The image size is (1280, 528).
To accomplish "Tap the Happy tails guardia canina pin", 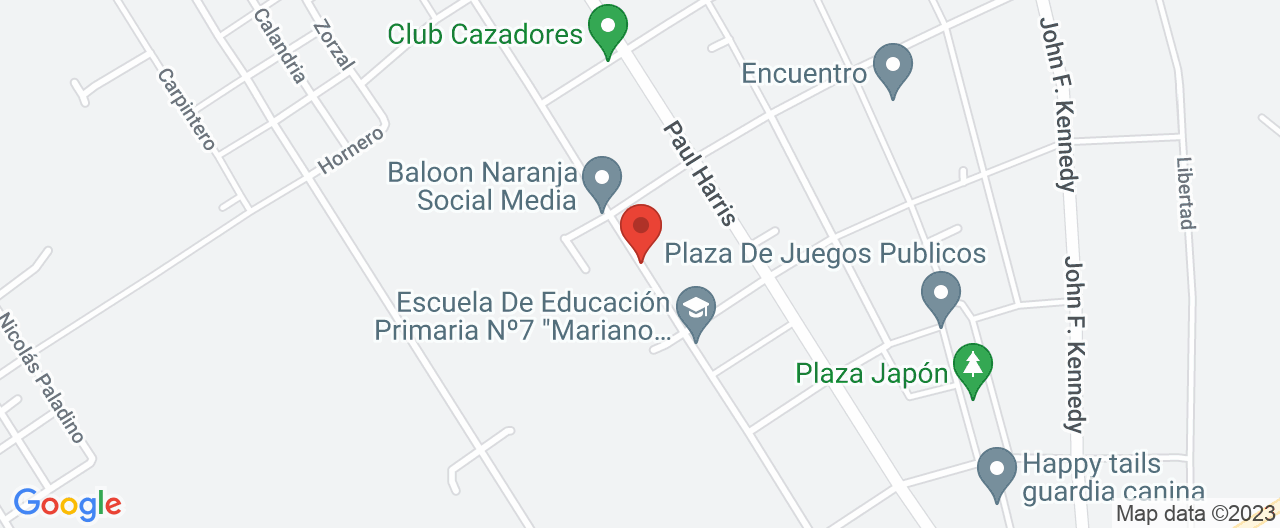I will [x=996, y=471].
